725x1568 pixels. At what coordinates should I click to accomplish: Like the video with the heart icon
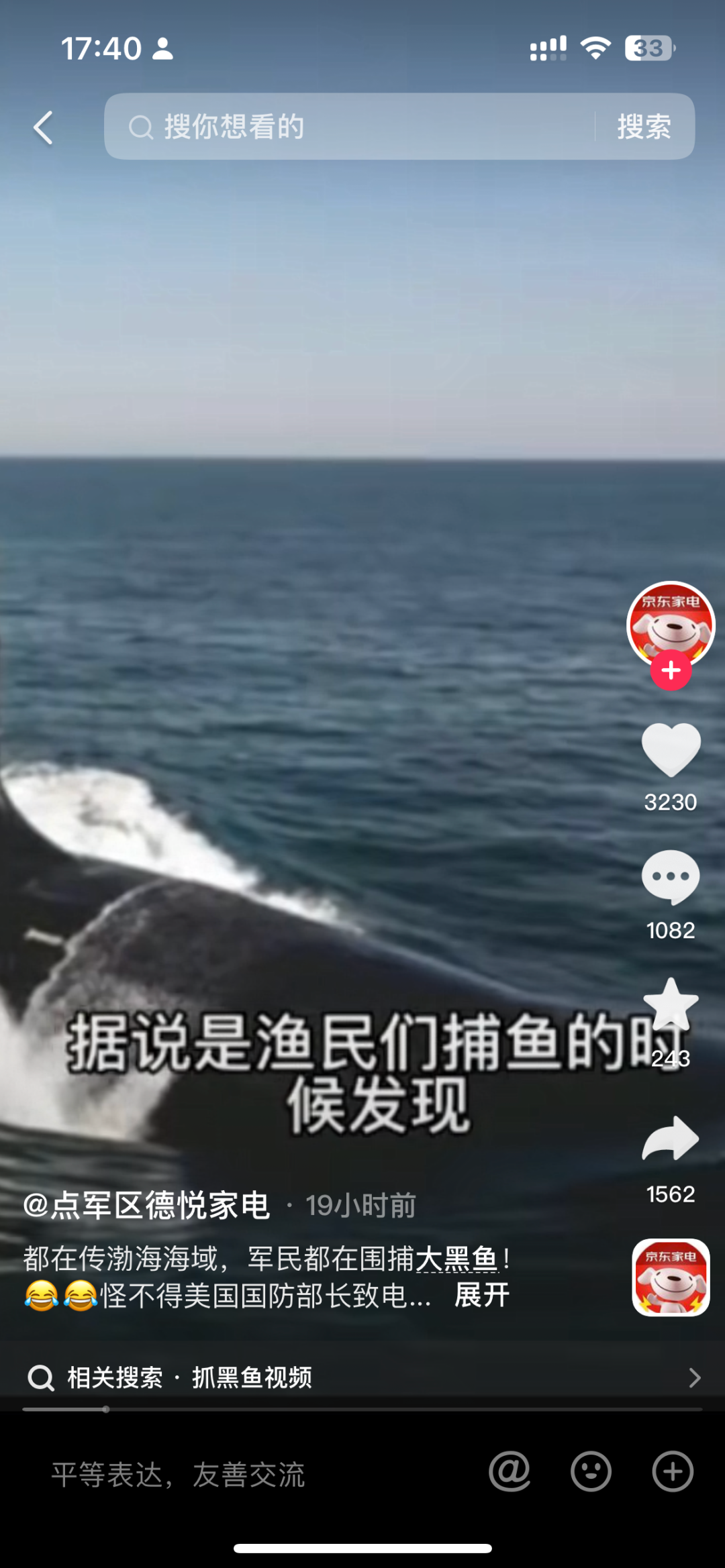[670, 749]
